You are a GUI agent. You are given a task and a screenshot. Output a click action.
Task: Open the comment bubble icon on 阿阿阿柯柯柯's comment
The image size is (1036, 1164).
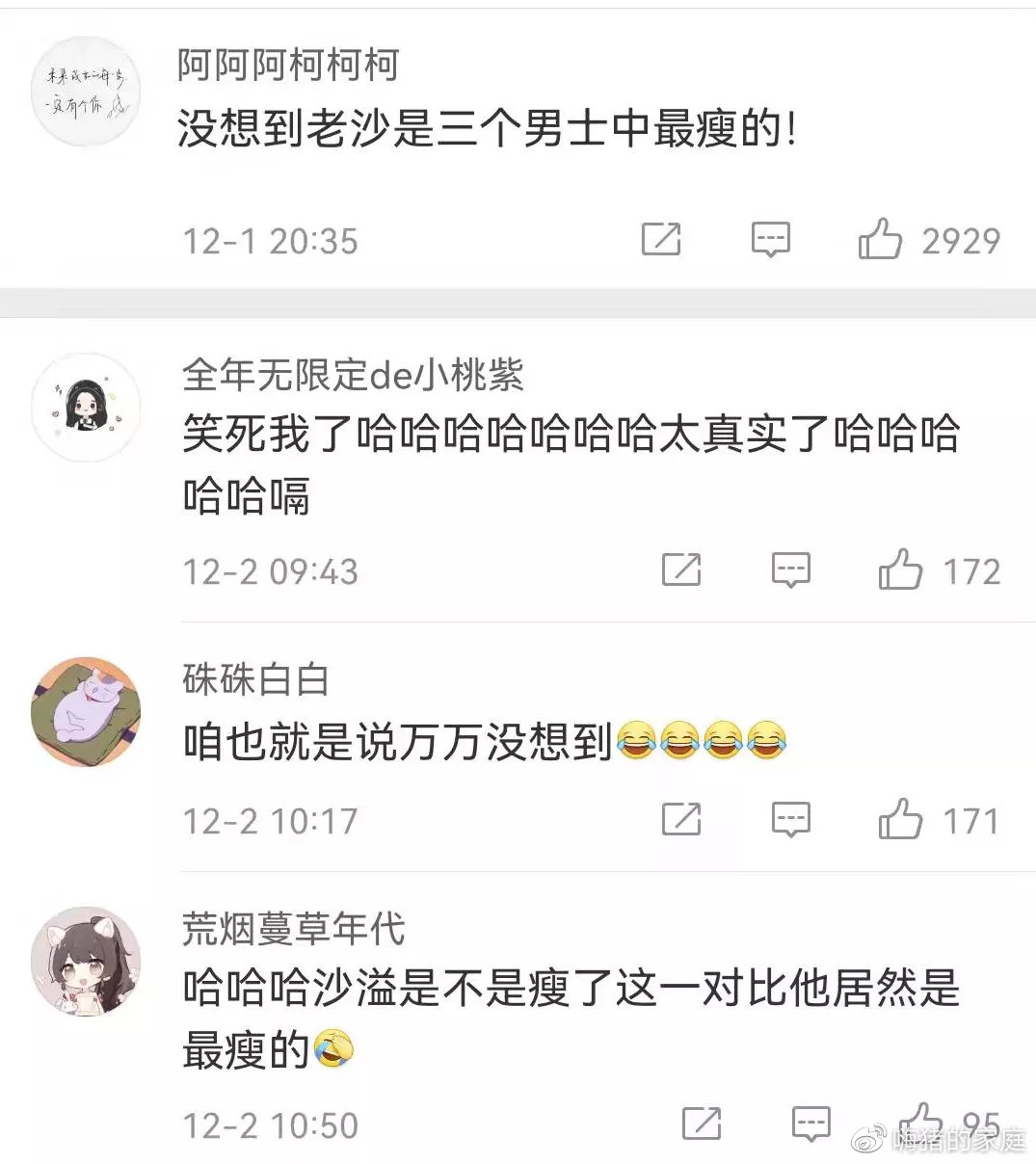[770, 240]
